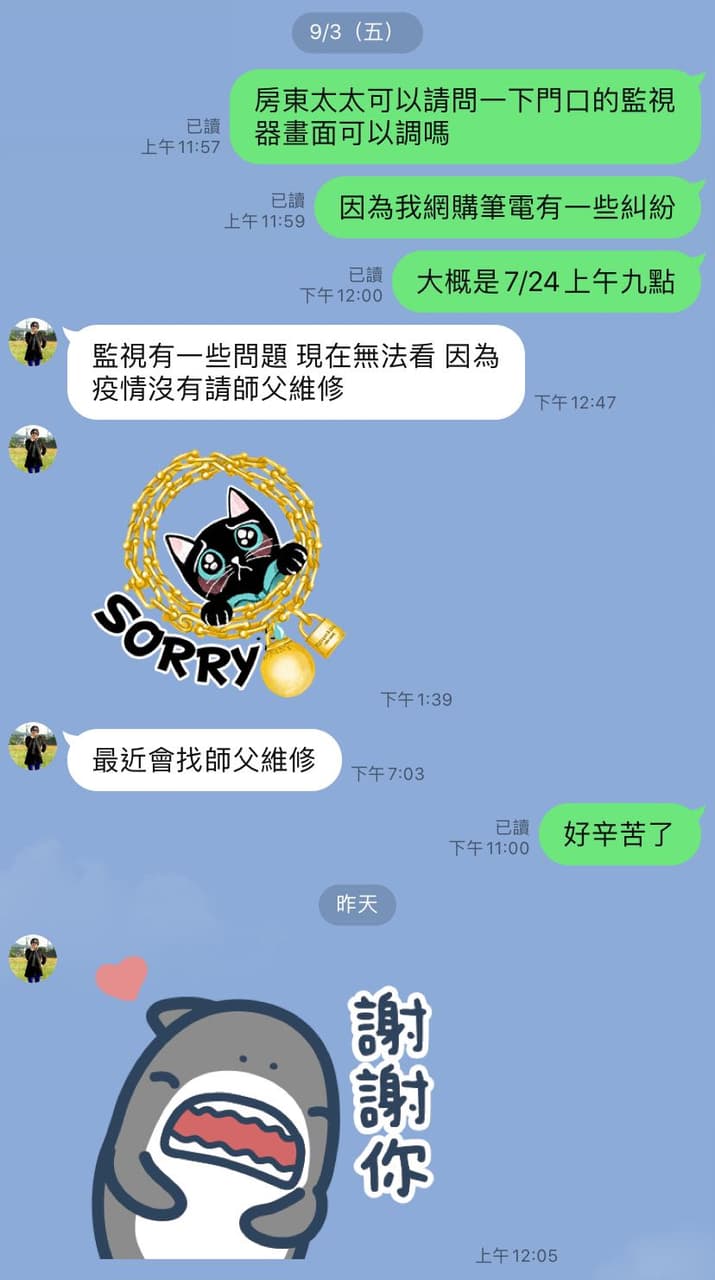Tap the avatar next to 最近會找師父維修
Image resolution: width=715 pixels, height=1280 pixels.
click(33, 746)
